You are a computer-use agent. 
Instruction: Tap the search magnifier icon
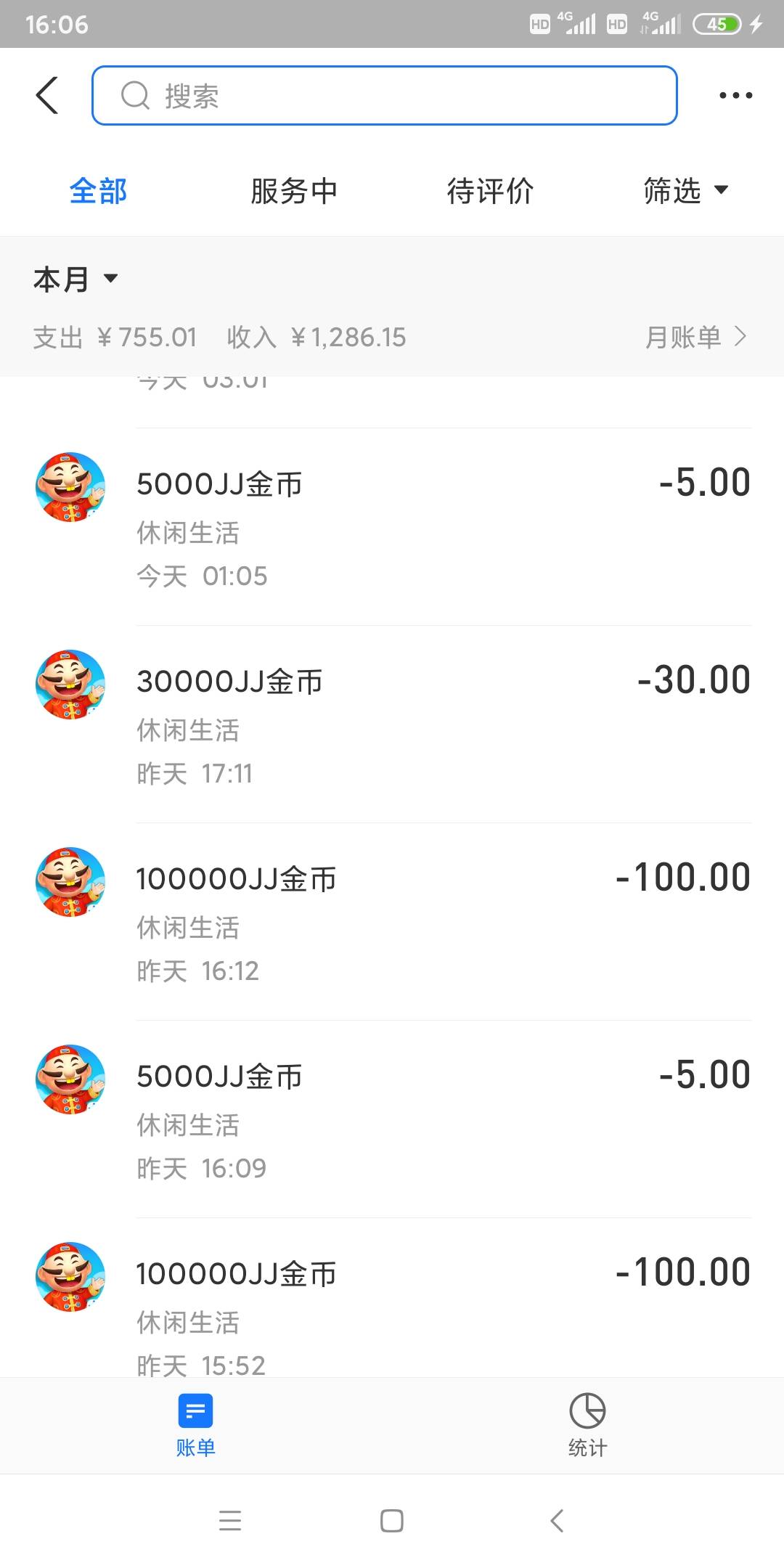(135, 95)
